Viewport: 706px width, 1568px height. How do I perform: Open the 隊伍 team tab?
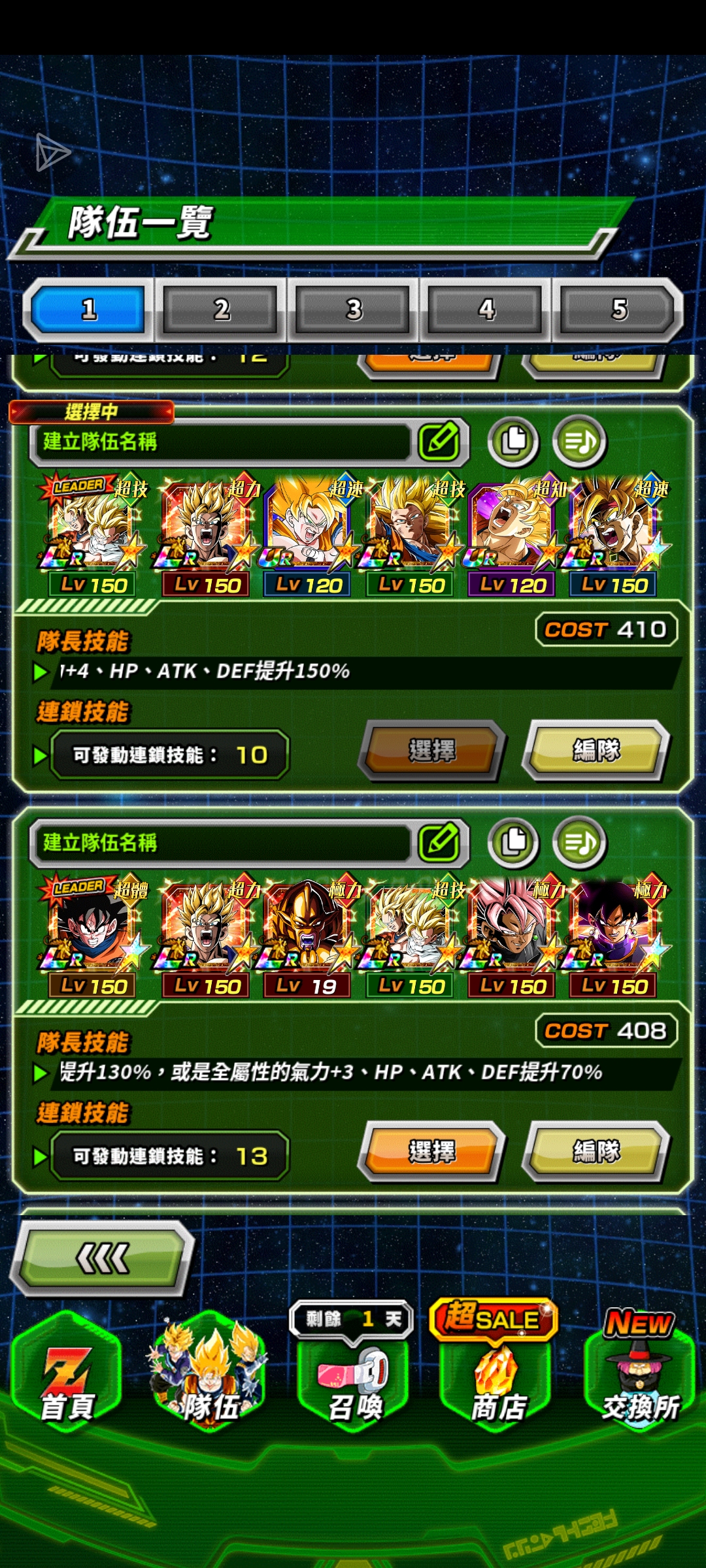pos(209,1379)
